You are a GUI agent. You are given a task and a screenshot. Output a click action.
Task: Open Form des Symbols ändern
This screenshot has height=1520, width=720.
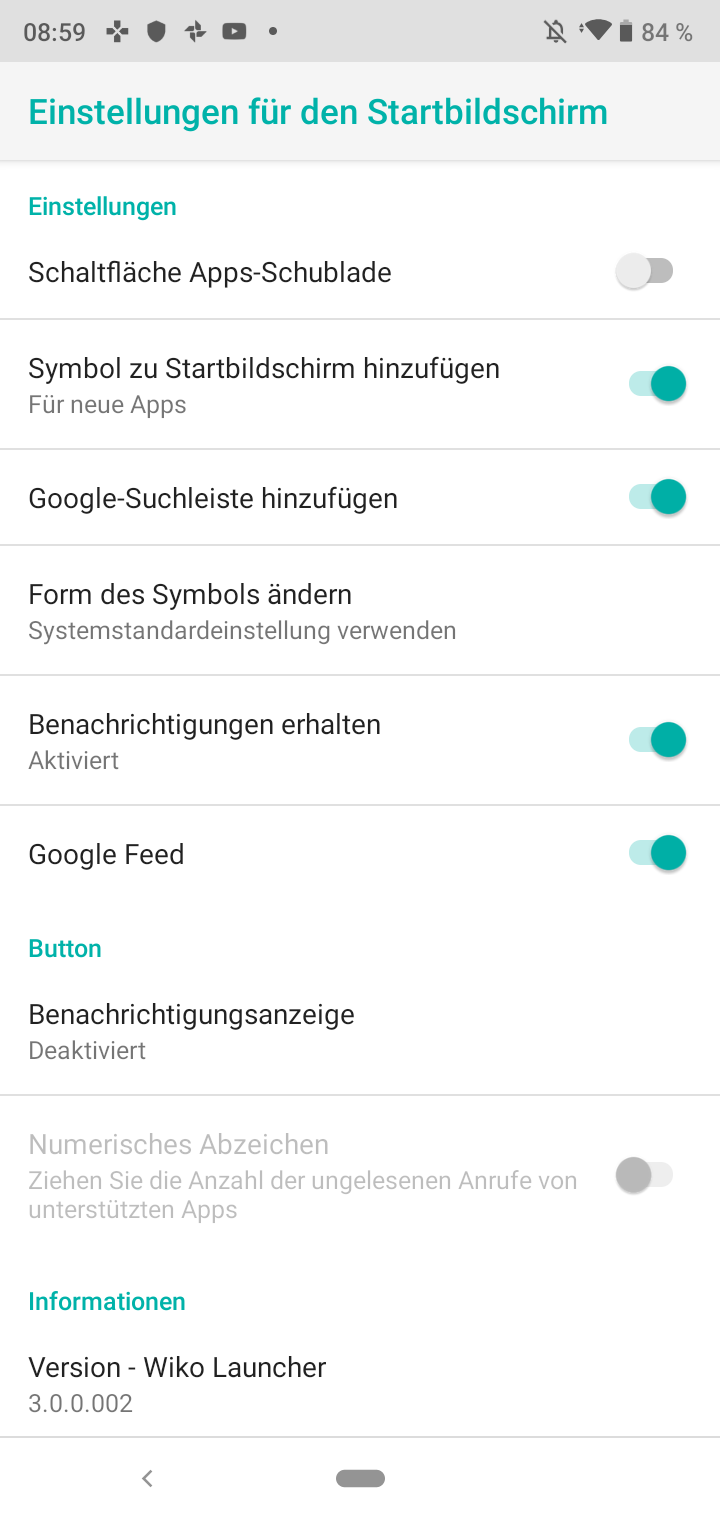[x=242, y=611]
